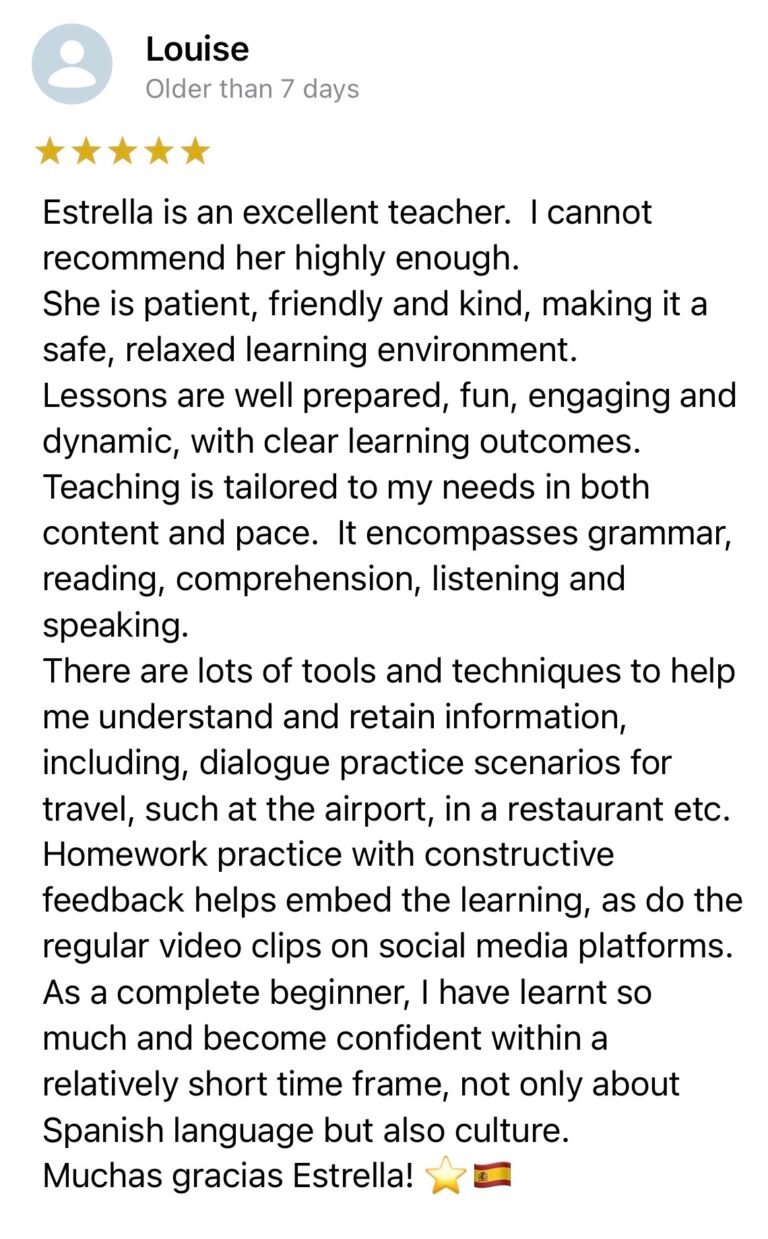Screen dimensions: 768x1239
Task: Open Louise's profile avatar
Action: pyautogui.click(x=72, y=65)
